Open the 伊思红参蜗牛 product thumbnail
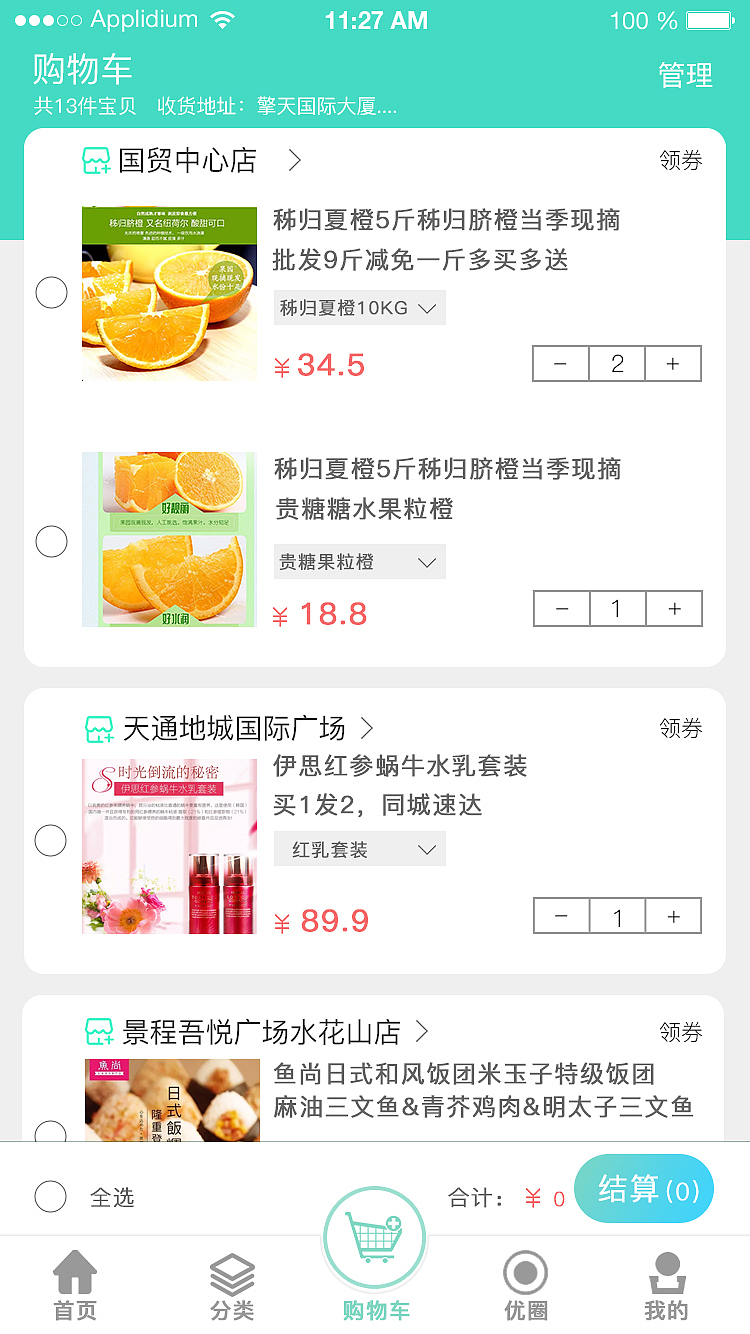Image resolution: width=750 pixels, height=1334 pixels. click(x=169, y=846)
